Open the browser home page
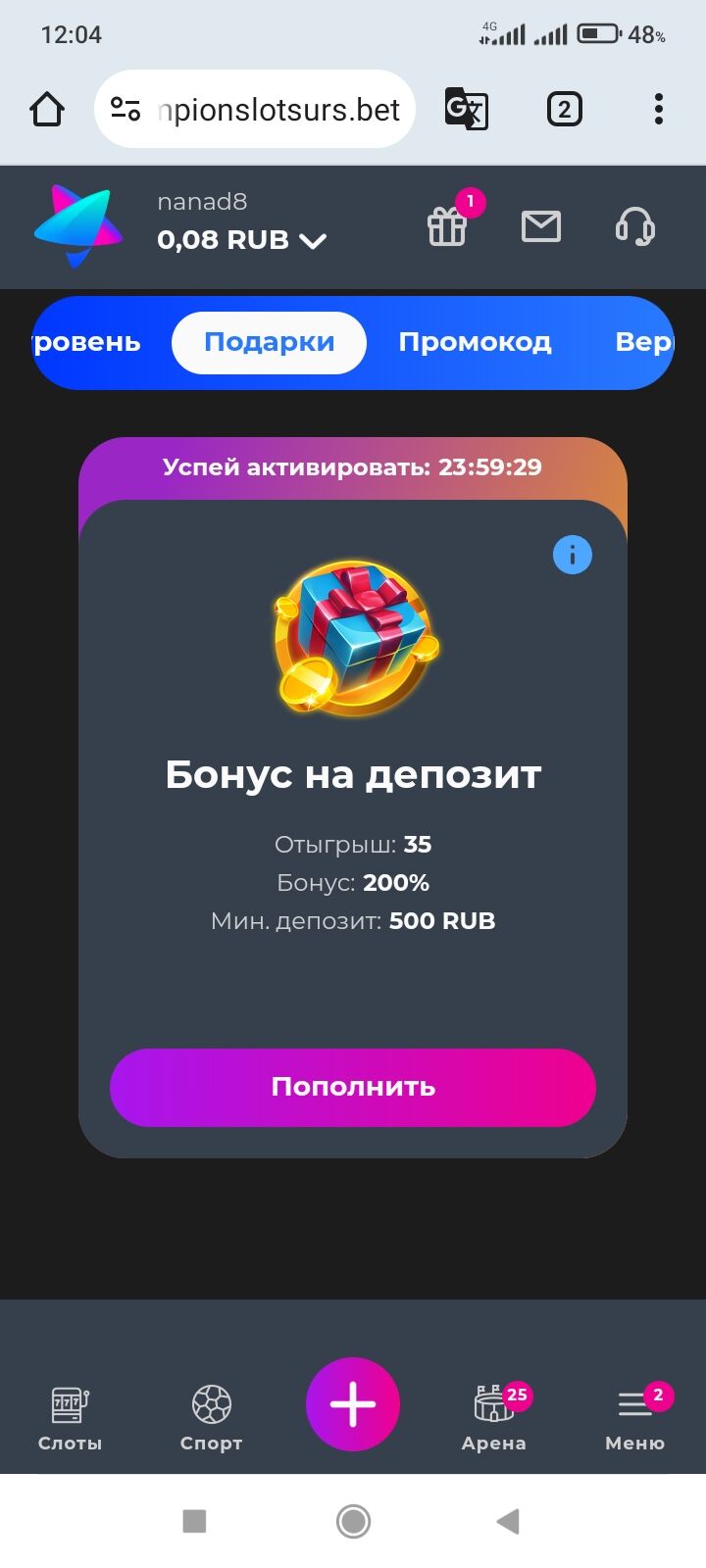Screen dimensions: 706x1568 coord(47,109)
